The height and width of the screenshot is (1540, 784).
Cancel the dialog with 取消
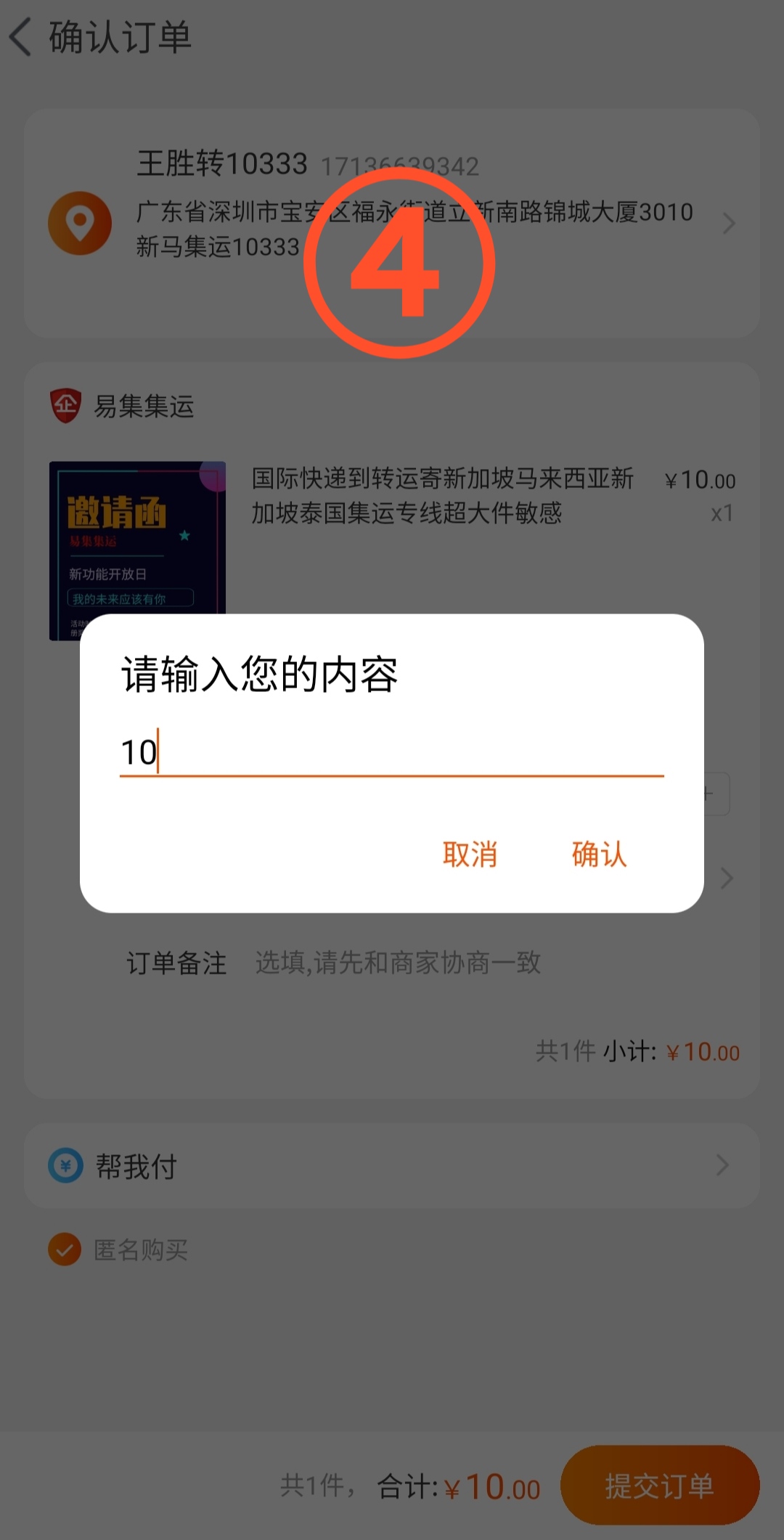coord(470,854)
